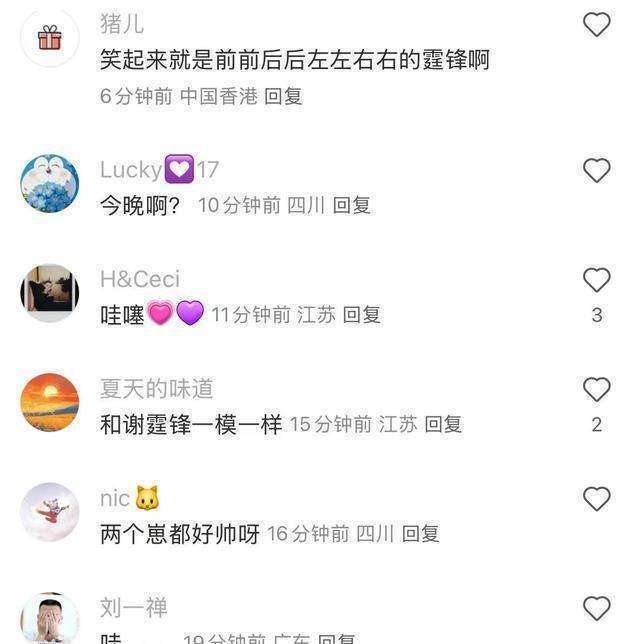This screenshot has width=640, height=644.
Task: Reply to nic's comment
Action: (x=420, y=534)
